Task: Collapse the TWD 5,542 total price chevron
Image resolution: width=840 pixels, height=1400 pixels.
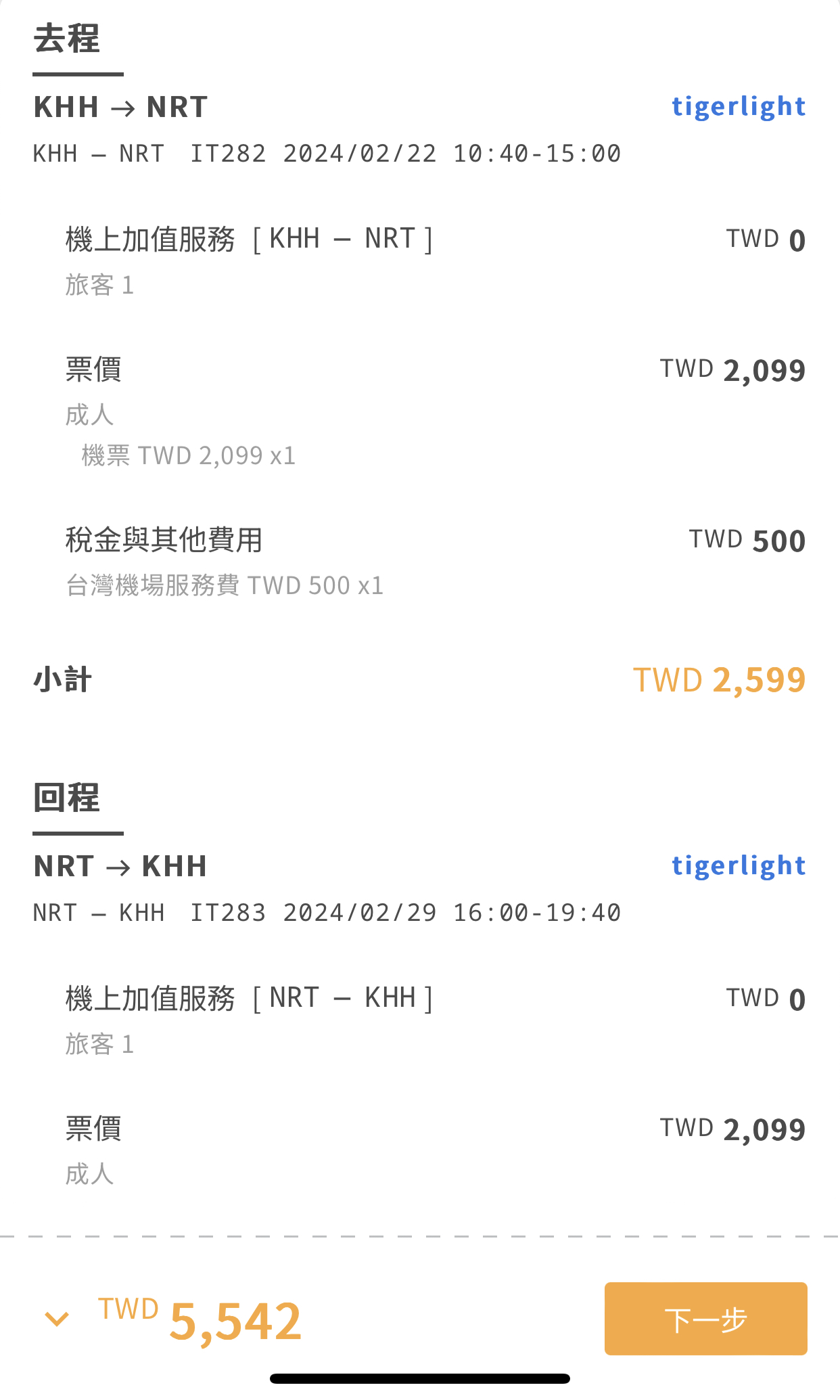Action: [x=57, y=1319]
